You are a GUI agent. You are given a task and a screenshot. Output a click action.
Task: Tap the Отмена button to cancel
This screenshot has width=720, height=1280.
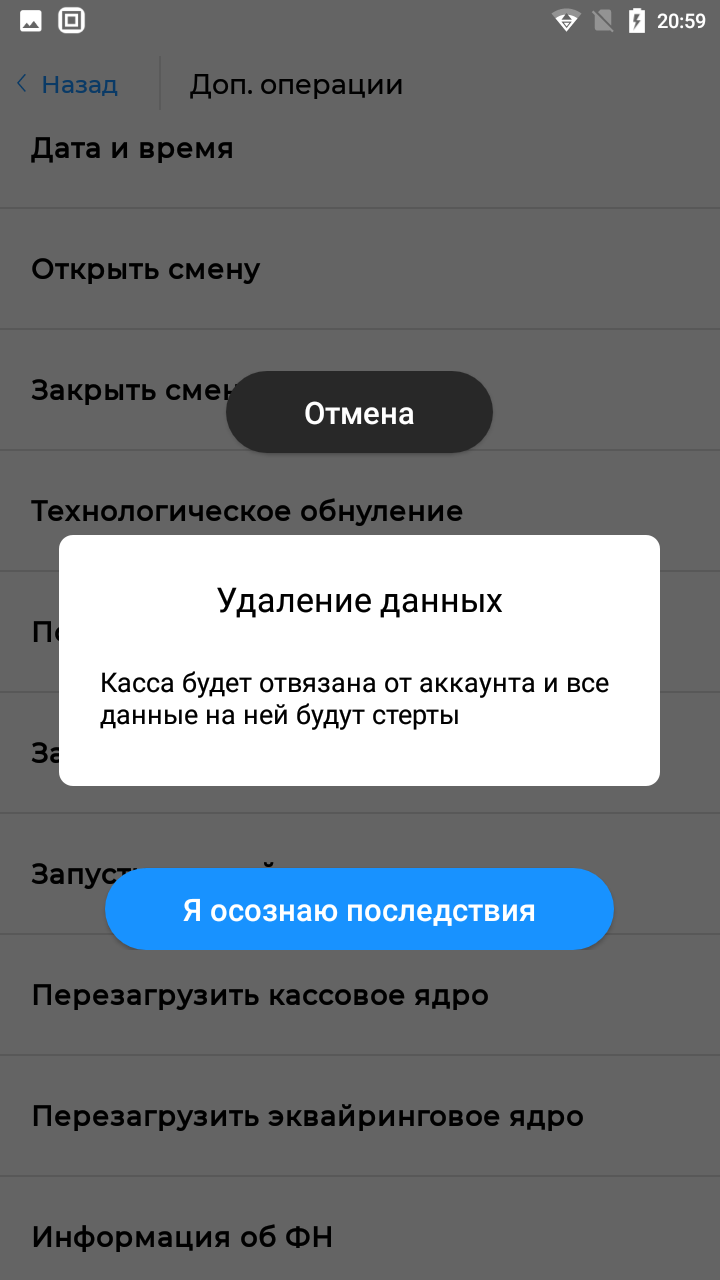click(x=359, y=413)
